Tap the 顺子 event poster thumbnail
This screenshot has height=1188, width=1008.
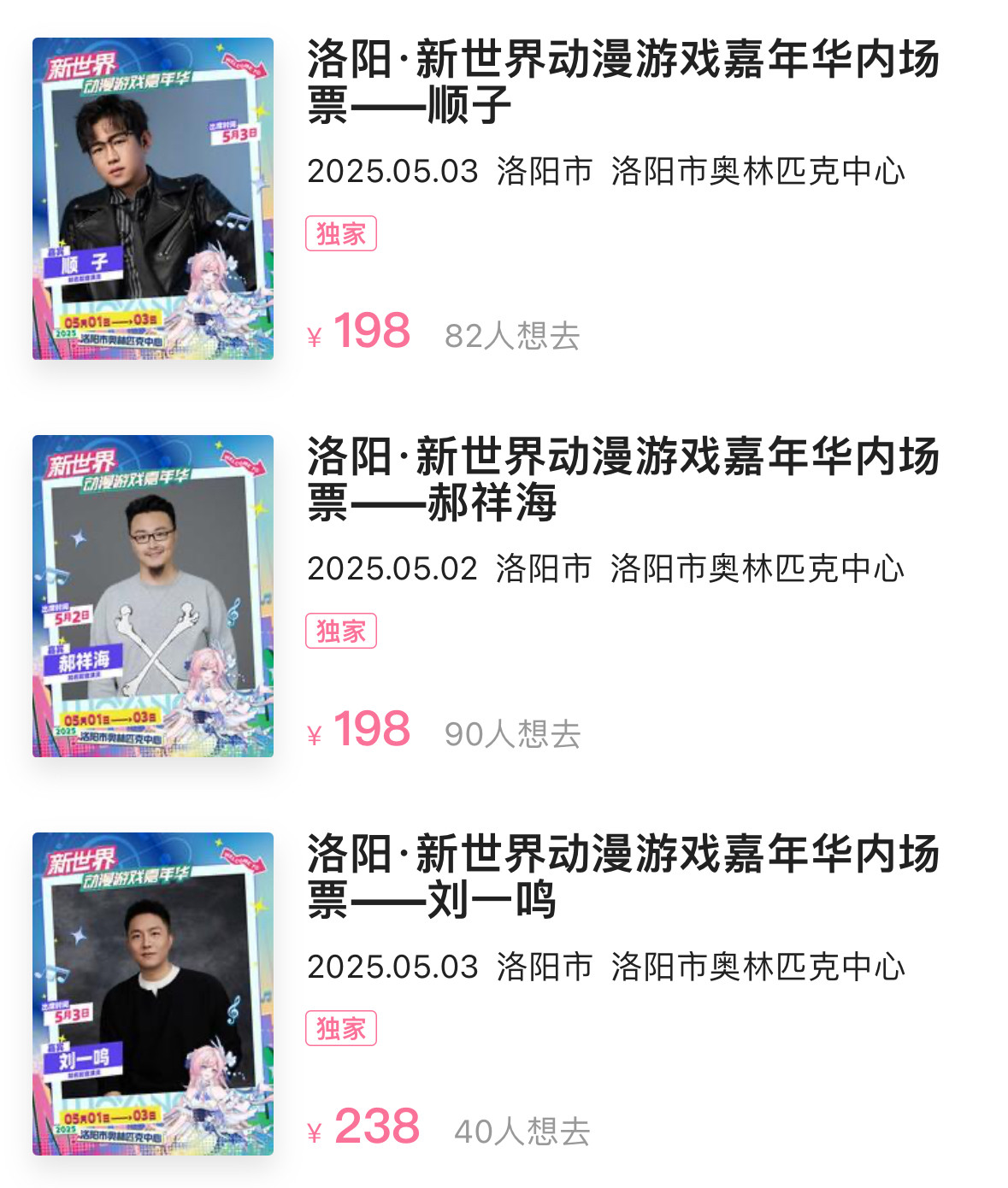click(153, 198)
